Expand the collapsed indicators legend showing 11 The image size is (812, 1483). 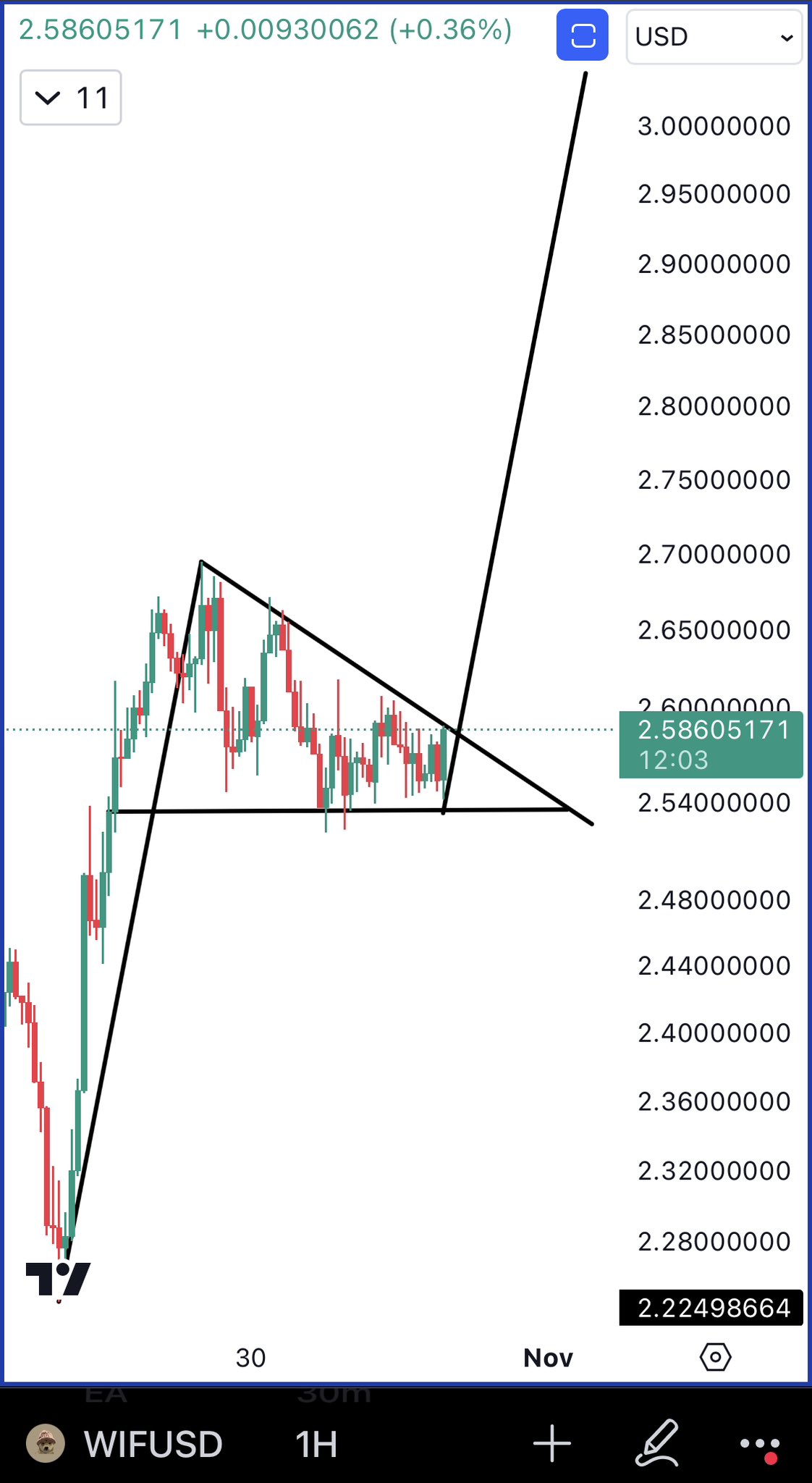[70, 98]
